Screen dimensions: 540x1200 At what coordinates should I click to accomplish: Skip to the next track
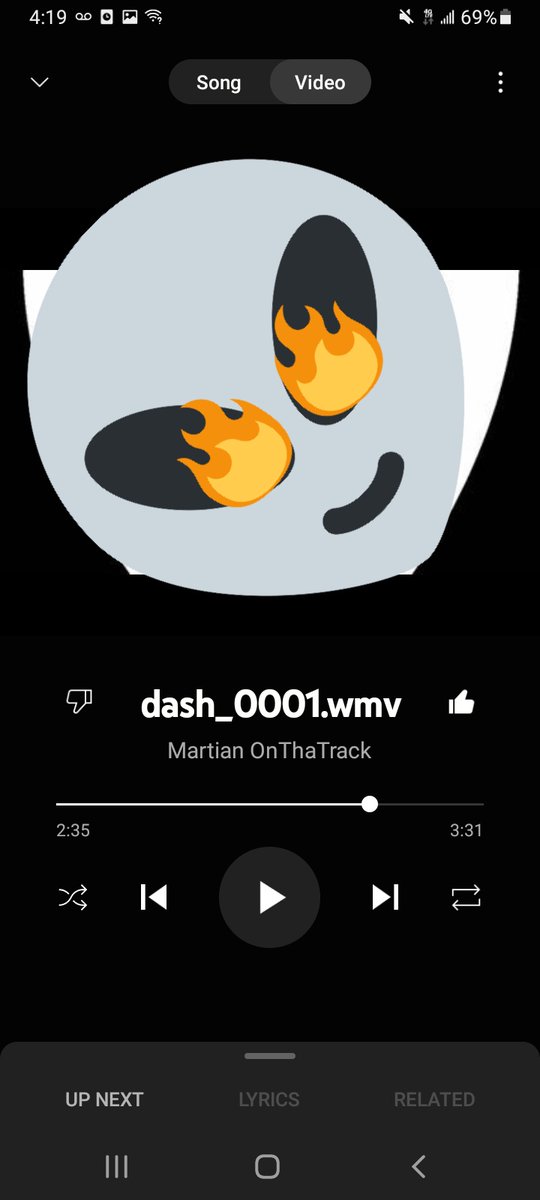[x=386, y=897]
